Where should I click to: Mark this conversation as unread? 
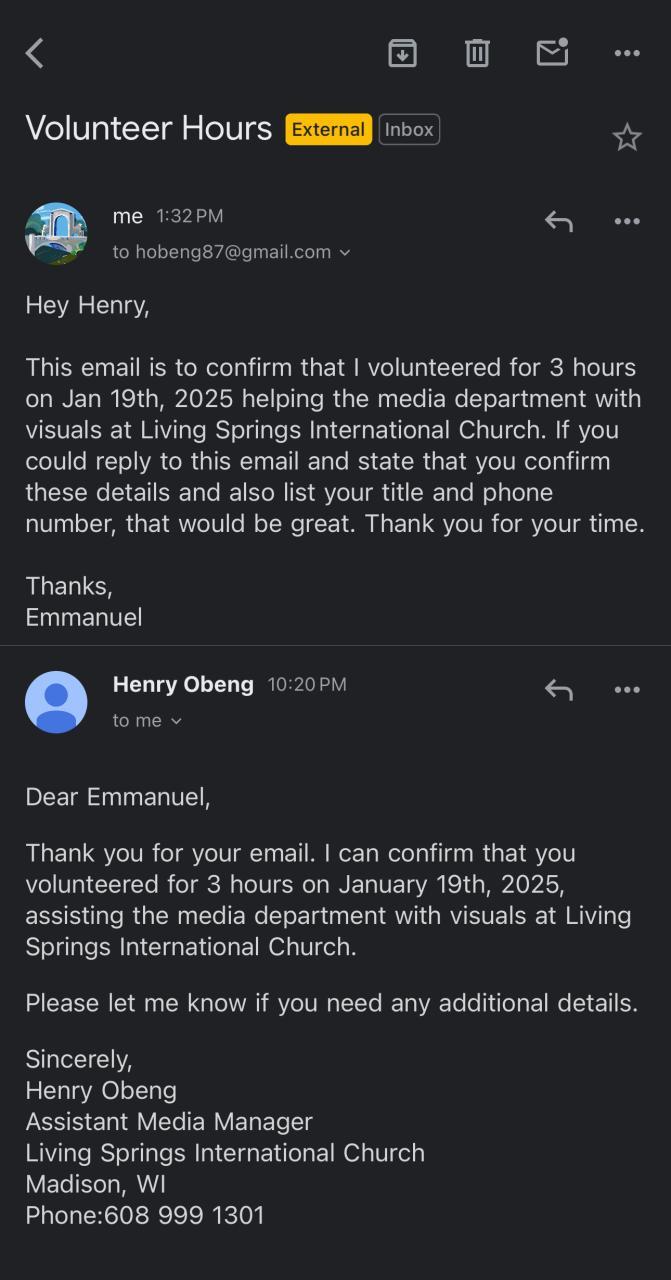point(552,53)
